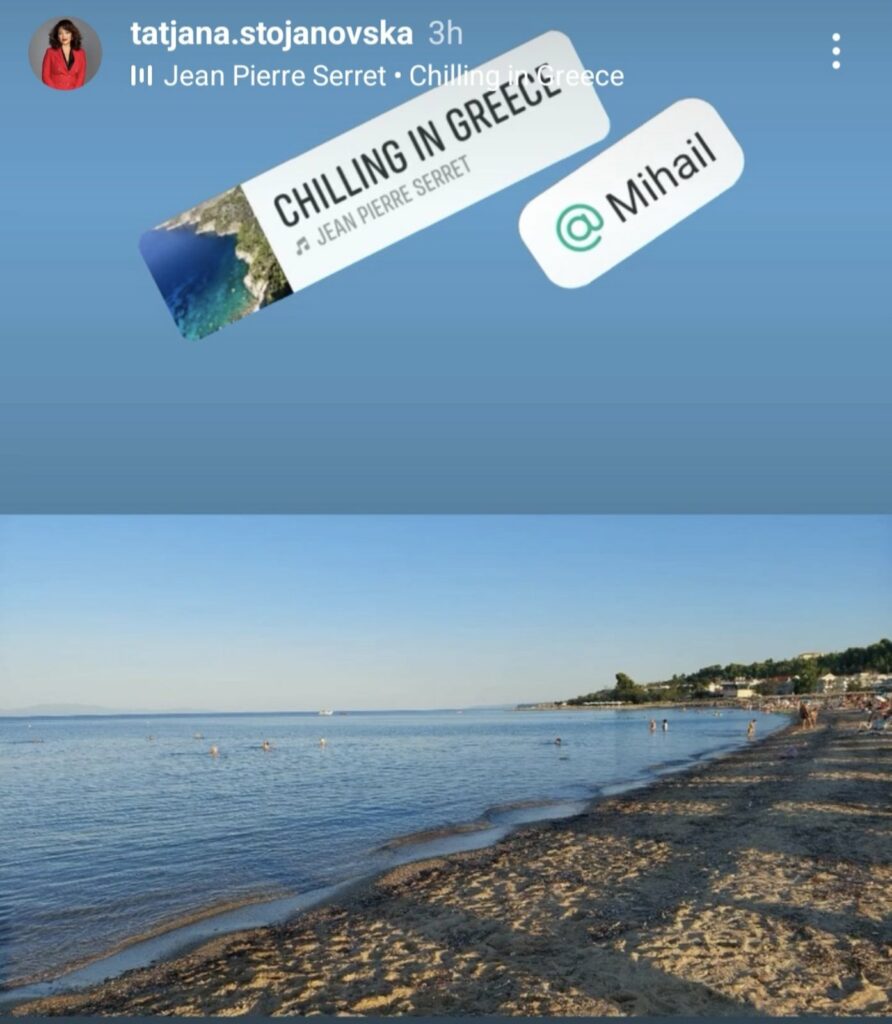Open the @Mihail mention sticker
The image size is (892, 1024).
[x=631, y=193]
